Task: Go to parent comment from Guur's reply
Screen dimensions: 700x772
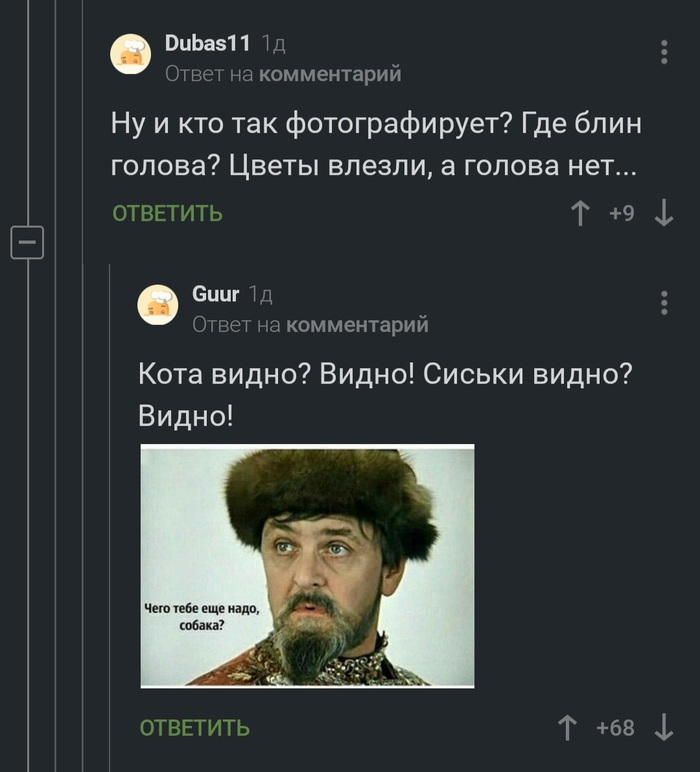Action: coord(356,324)
